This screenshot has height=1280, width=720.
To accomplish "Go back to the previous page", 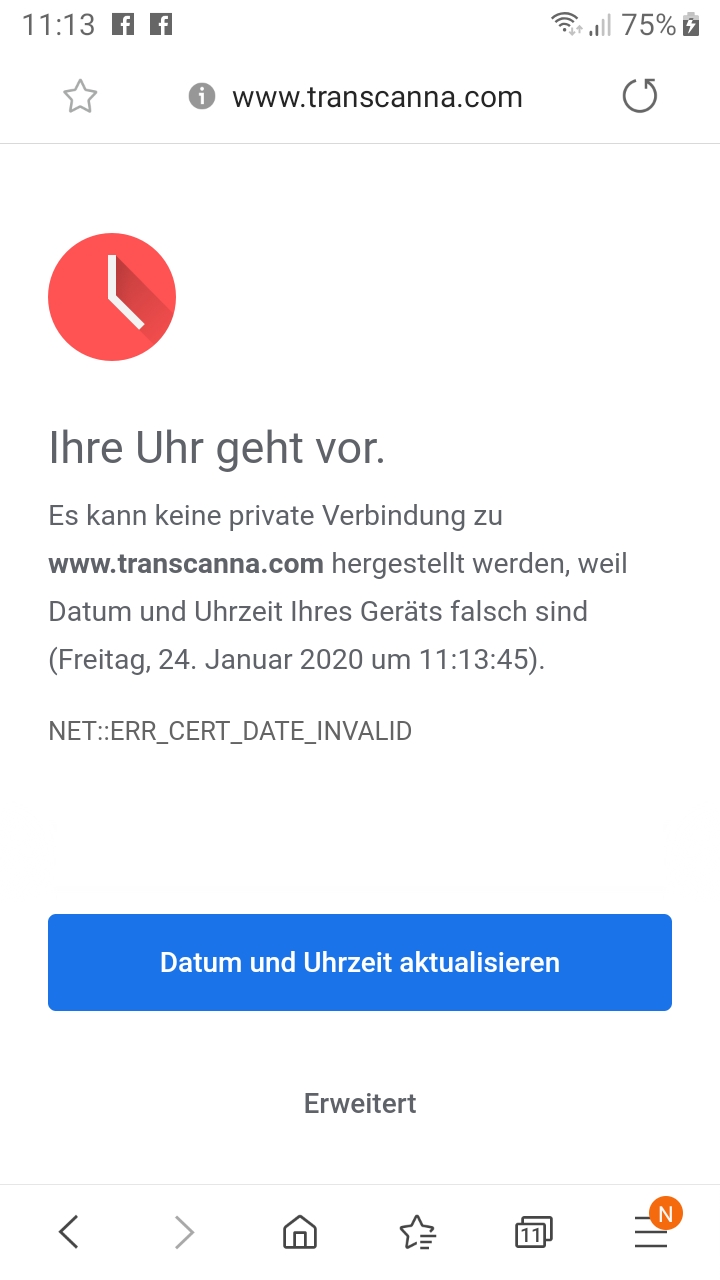I will pyautogui.click(x=68, y=1232).
